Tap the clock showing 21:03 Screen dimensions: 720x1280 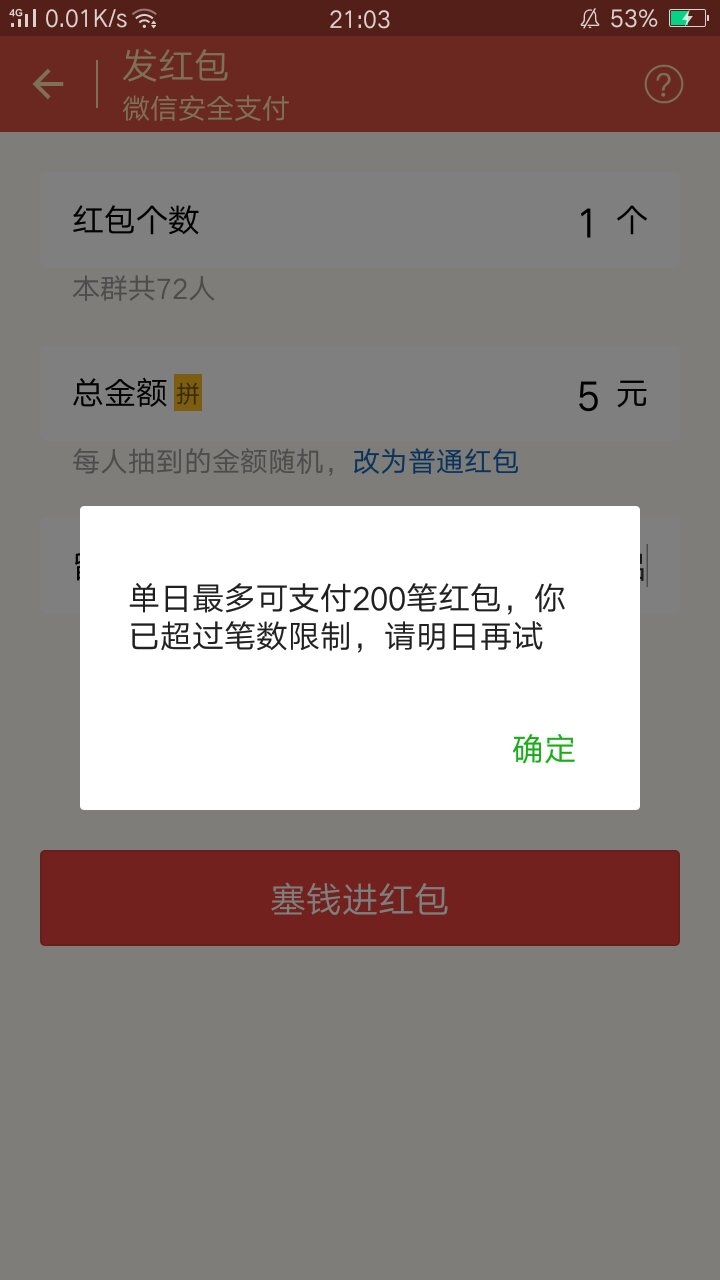pyautogui.click(x=360, y=17)
